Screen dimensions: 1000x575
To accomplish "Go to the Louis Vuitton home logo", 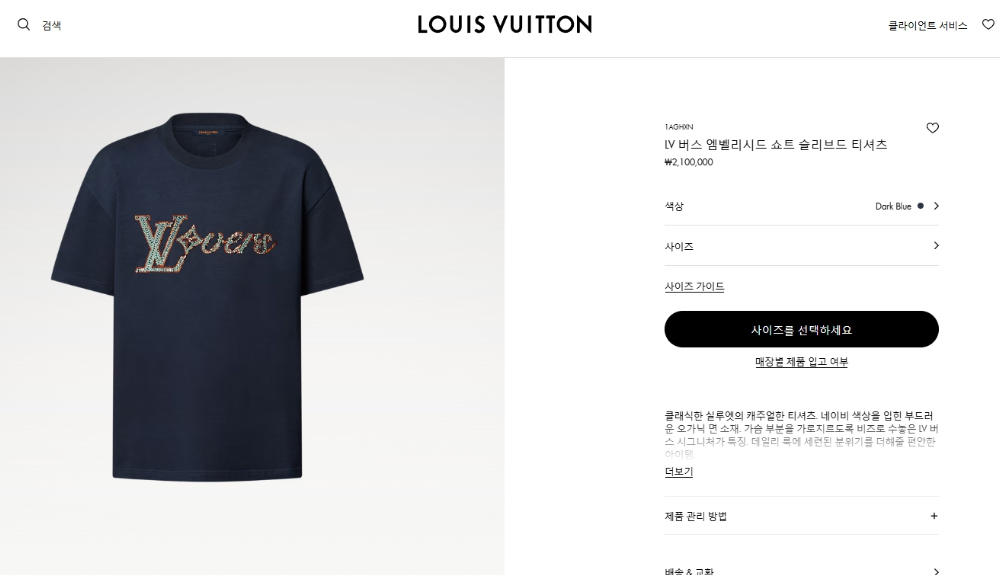I will [504, 24].
